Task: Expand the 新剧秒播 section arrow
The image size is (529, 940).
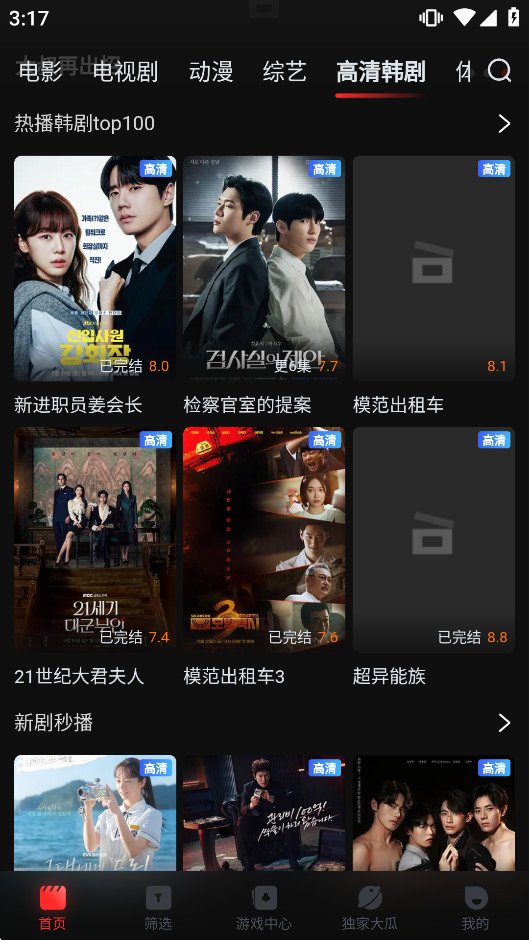Action: pos(504,723)
